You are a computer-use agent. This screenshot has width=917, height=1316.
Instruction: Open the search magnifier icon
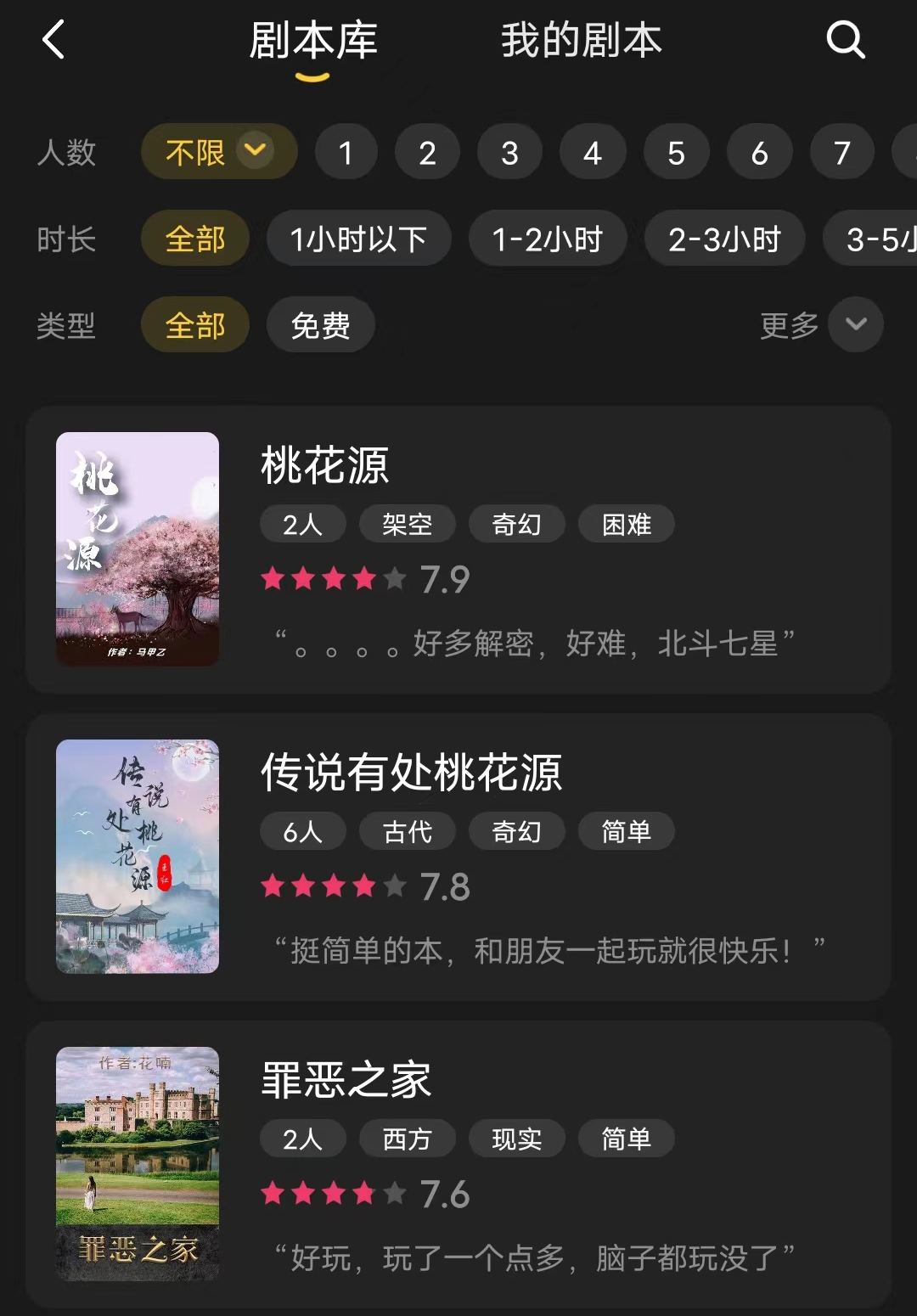(845, 40)
